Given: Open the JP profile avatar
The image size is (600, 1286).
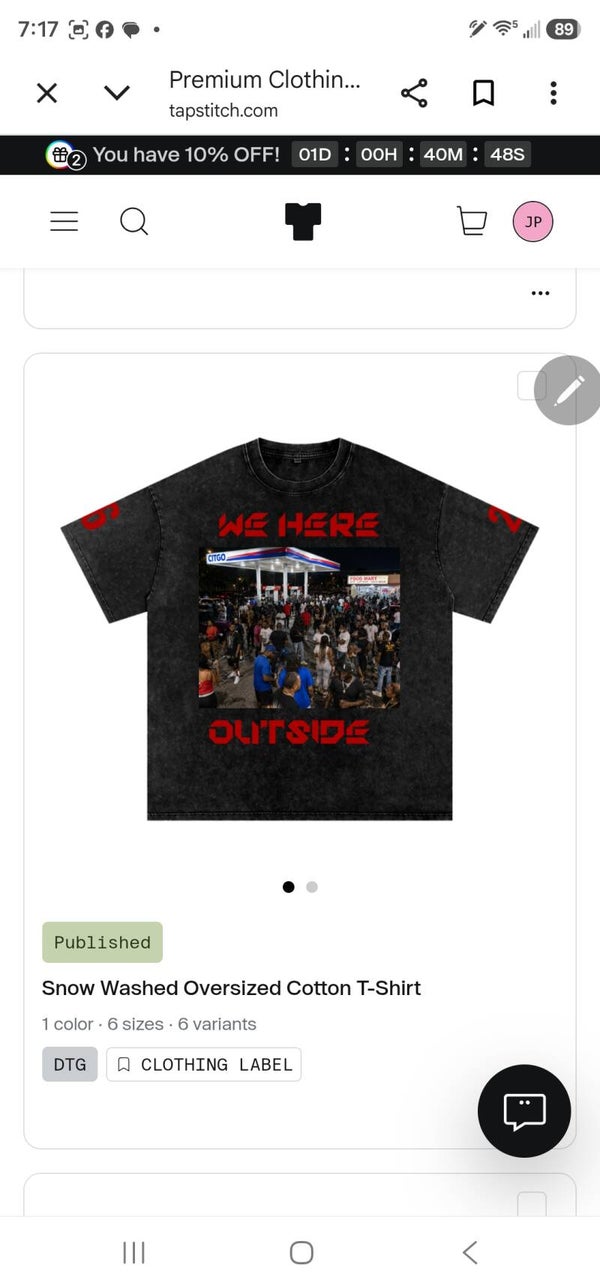Looking at the screenshot, I should [x=533, y=221].
